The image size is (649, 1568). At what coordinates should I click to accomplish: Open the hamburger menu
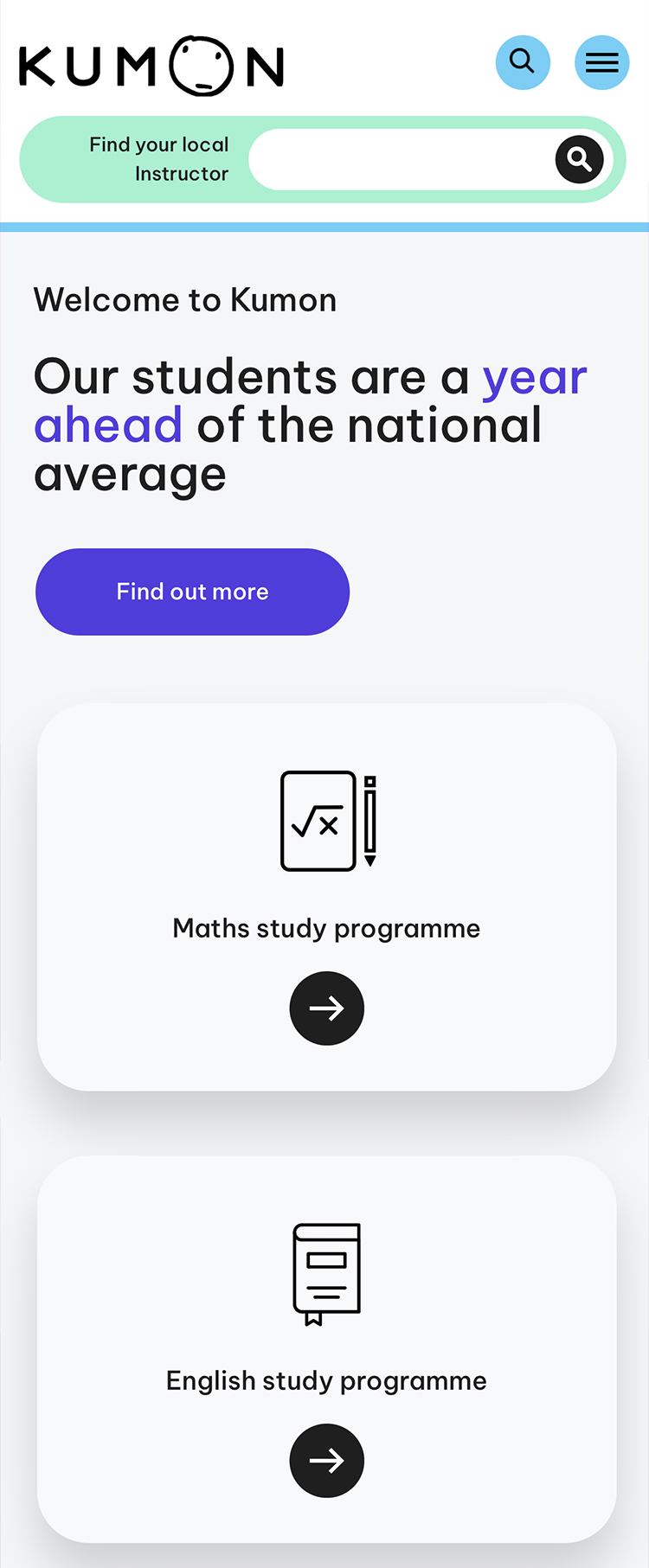602,62
